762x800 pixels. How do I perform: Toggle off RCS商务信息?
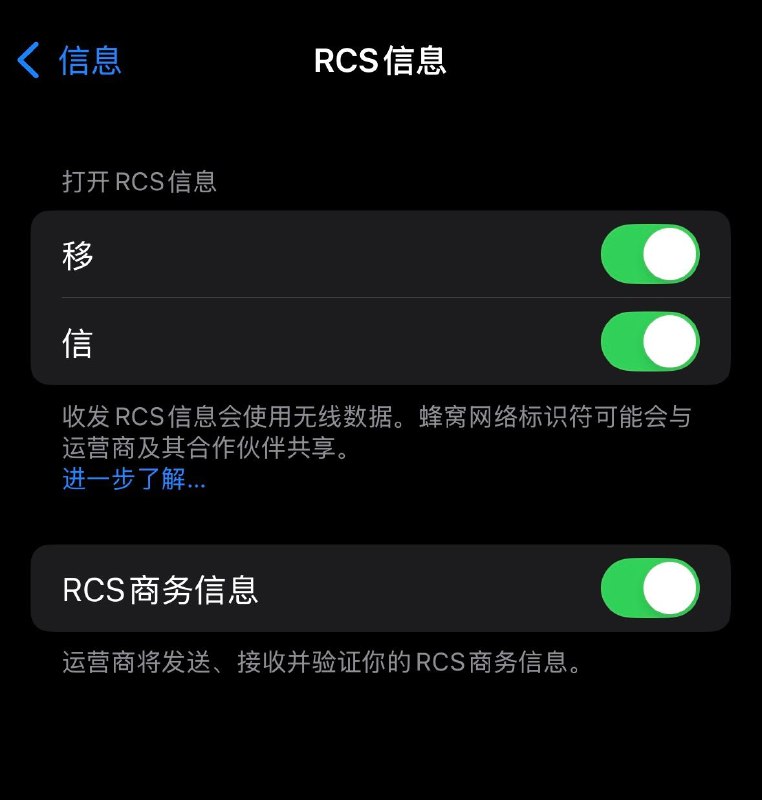click(648, 588)
